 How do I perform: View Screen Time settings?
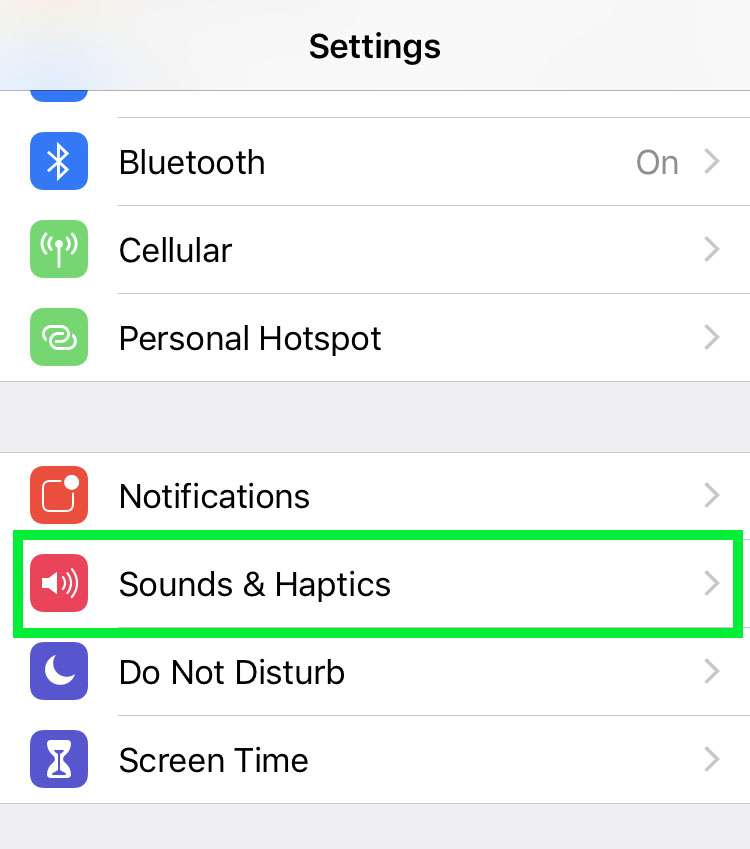(x=375, y=760)
